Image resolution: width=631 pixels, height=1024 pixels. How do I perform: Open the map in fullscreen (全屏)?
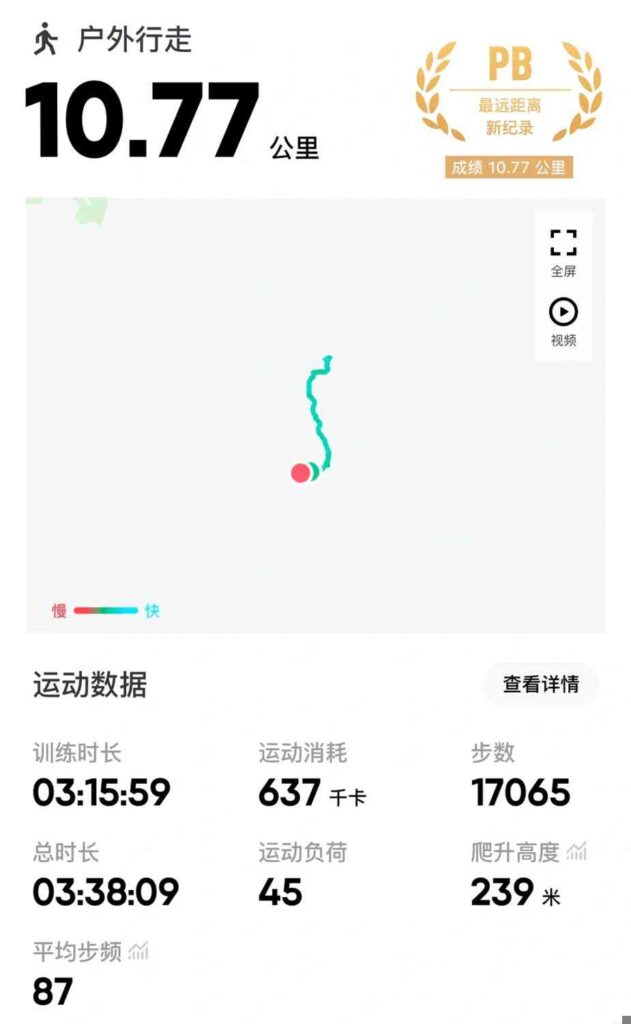563,251
